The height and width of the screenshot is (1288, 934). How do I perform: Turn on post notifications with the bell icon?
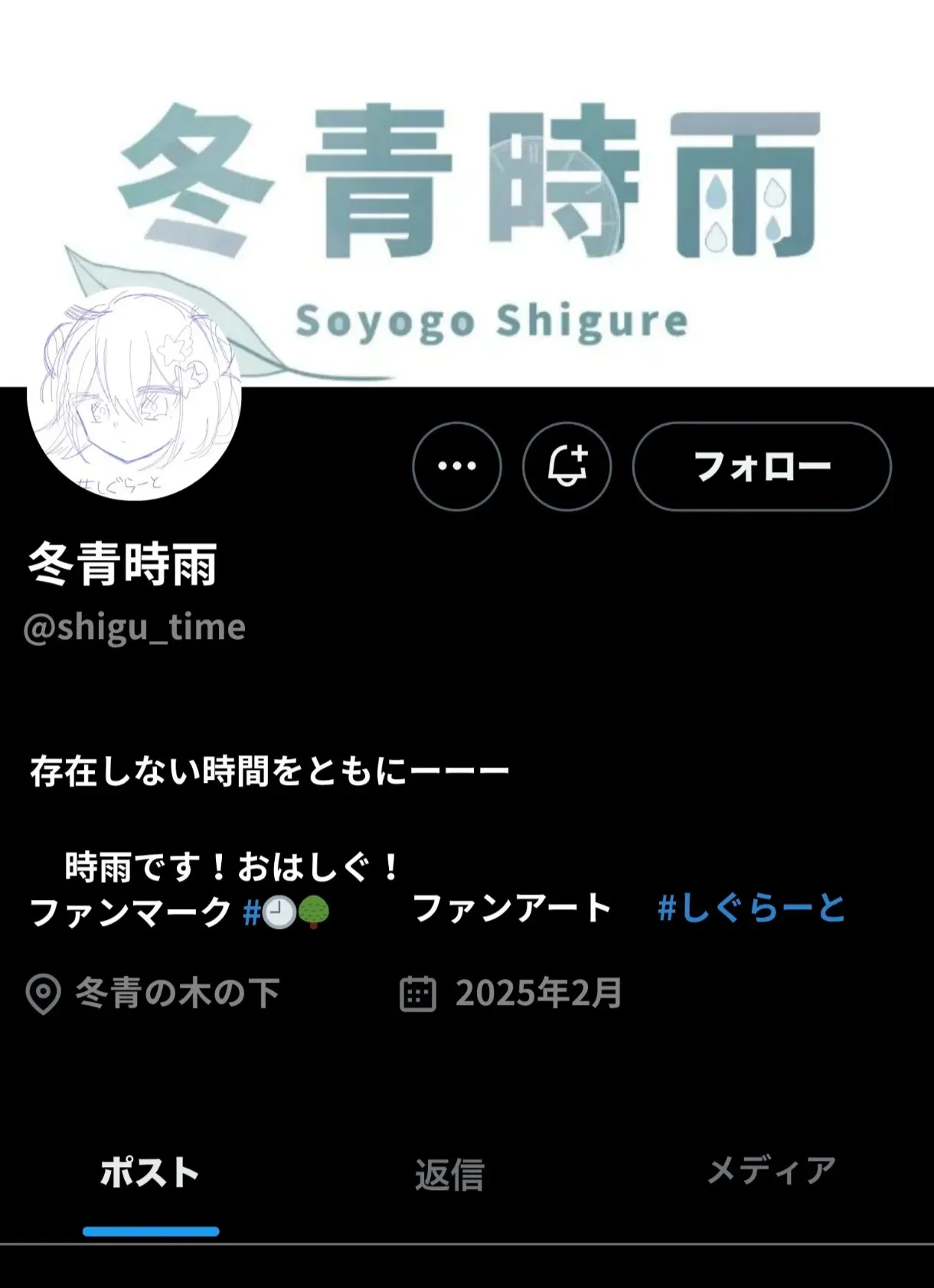point(567,466)
